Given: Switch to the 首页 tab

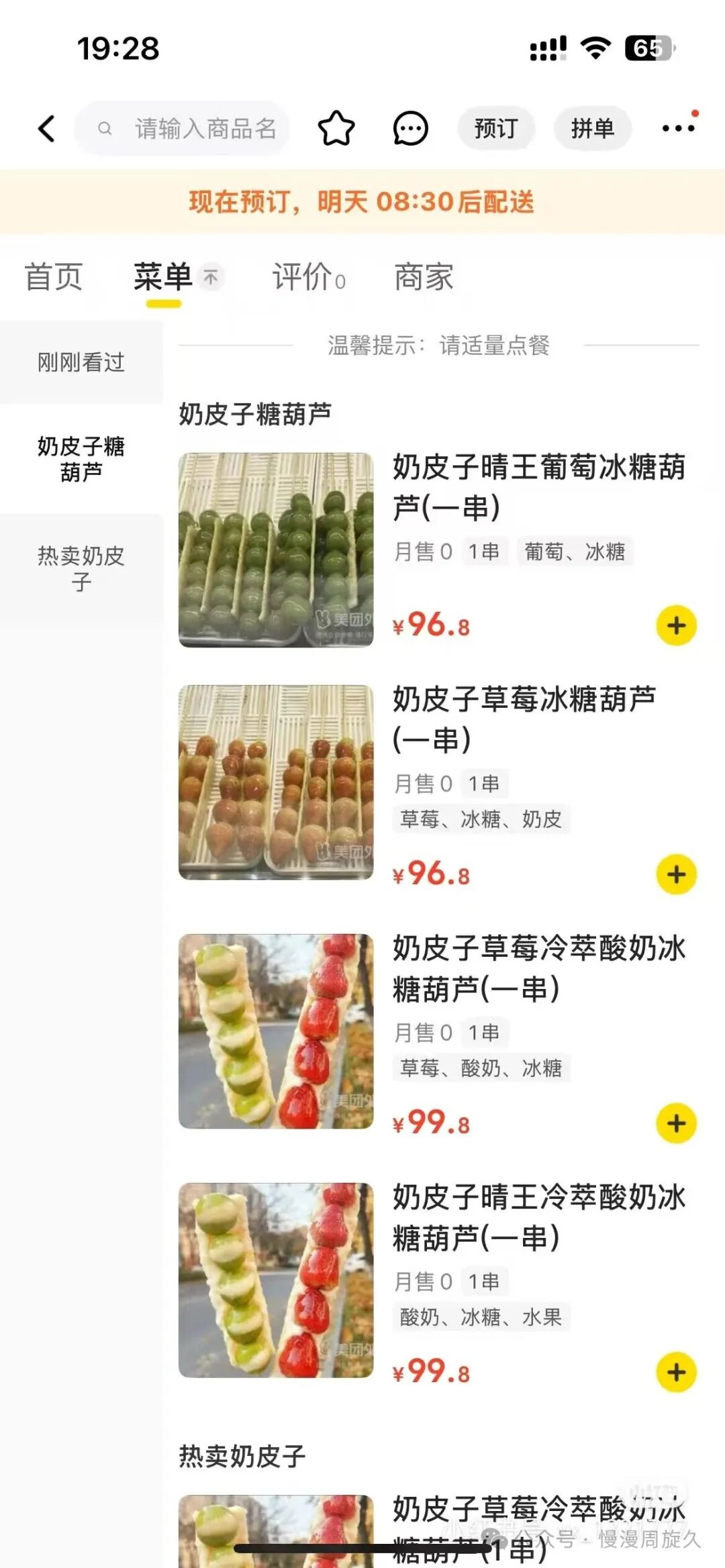Looking at the screenshot, I should 54,276.
